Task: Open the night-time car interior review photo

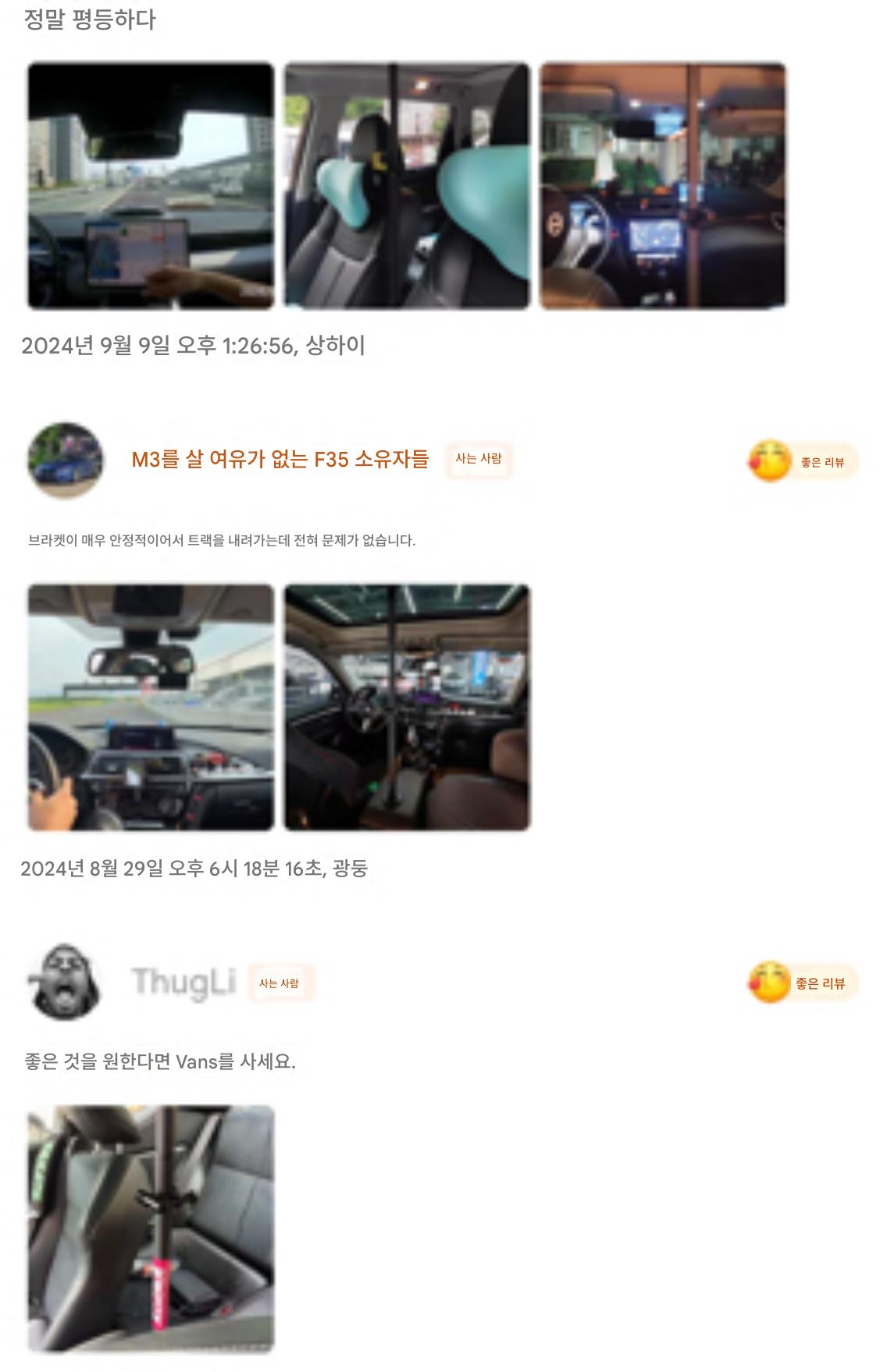Action: [663, 186]
